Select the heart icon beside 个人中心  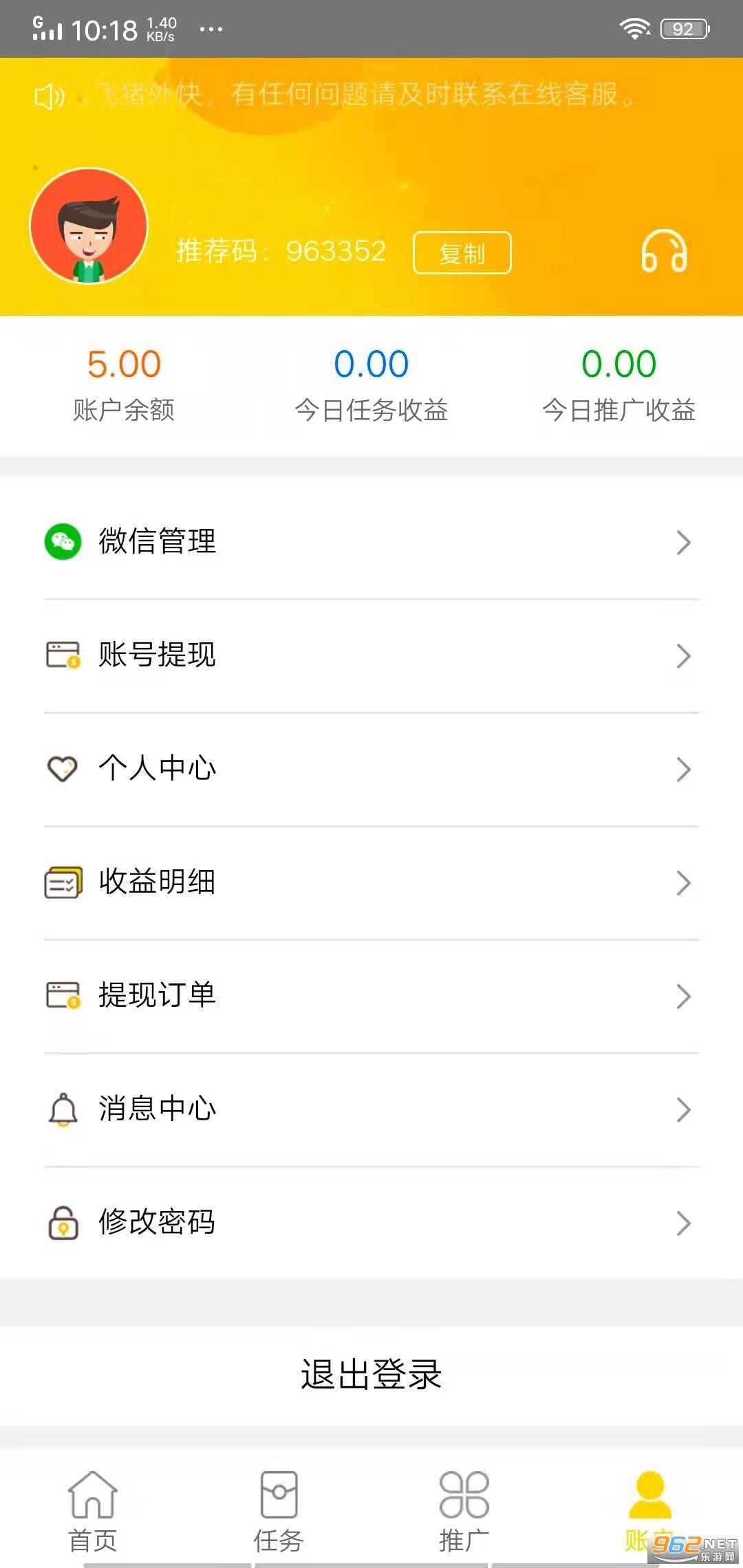63,769
